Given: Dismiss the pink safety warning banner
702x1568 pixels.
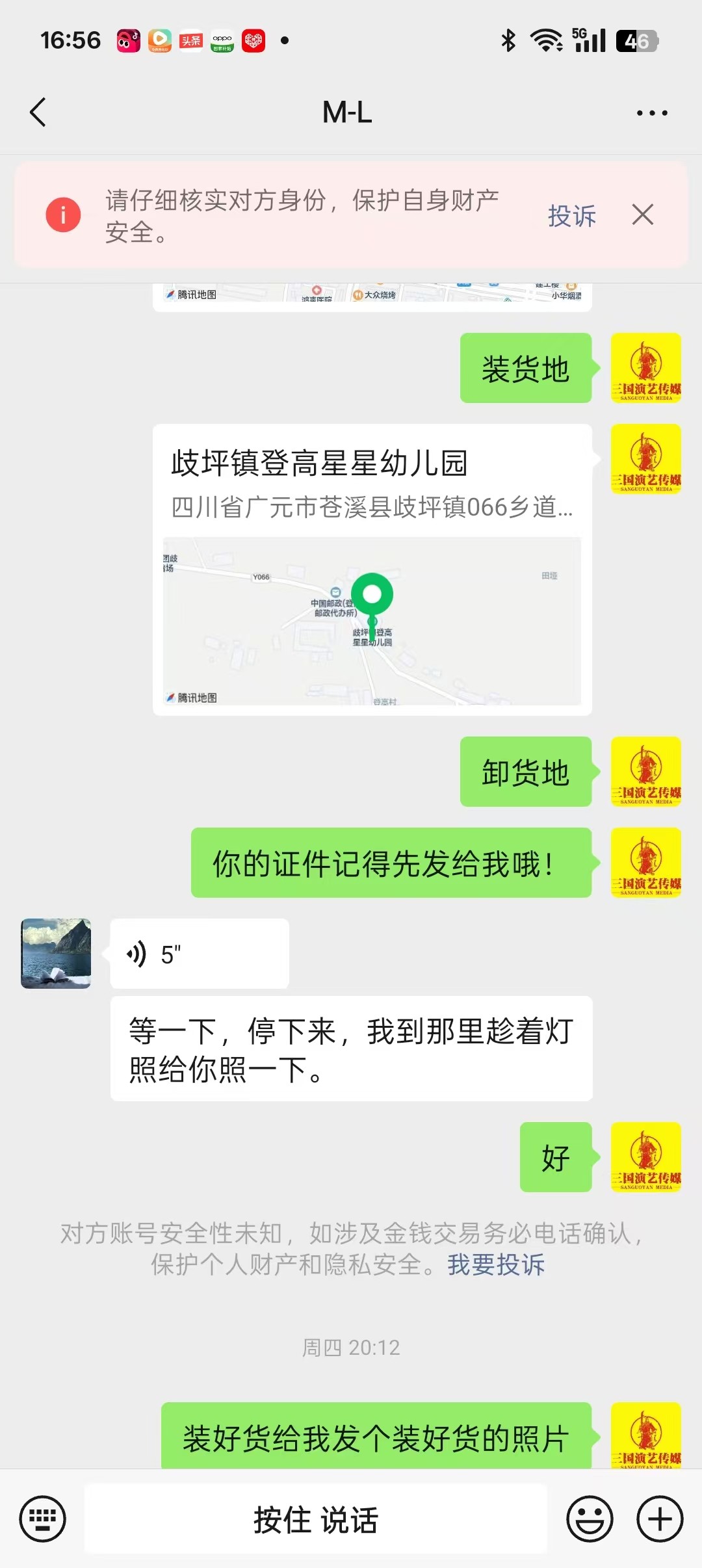Looking at the screenshot, I should pyautogui.click(x=643, y=215).
